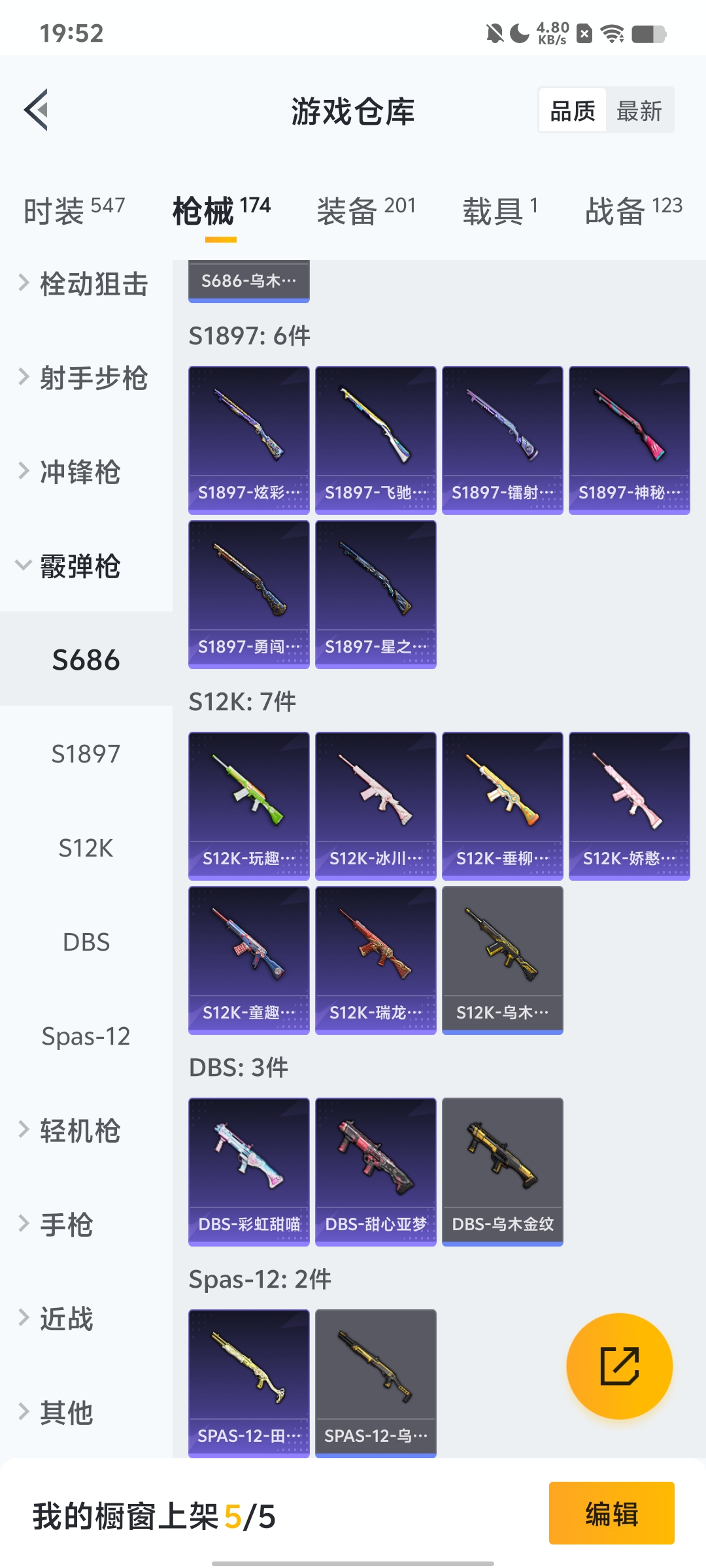This screenshot has width=706, height=1568.
Task: Expand the 射手步枪 category
Action: [x=85, y=378]
